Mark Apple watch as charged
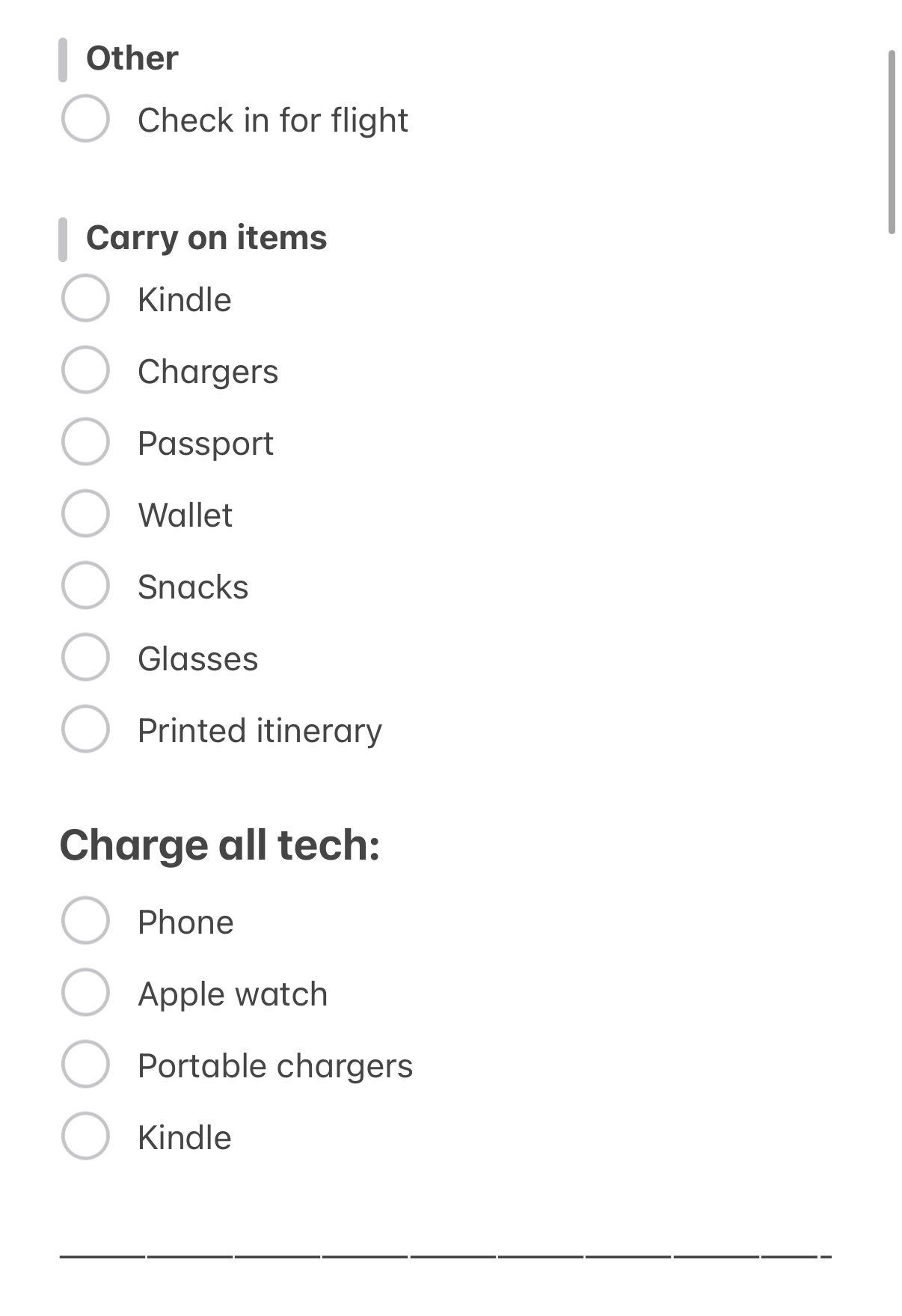 pos(85,992)
